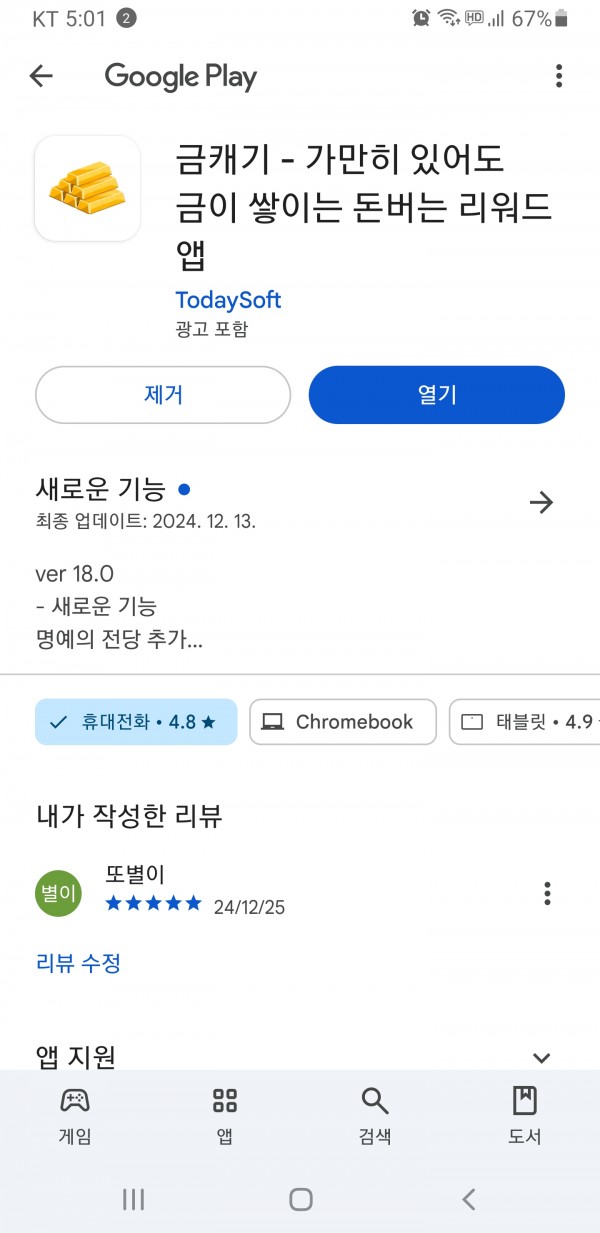Switch to the 검색 tab

point(375,1116)
